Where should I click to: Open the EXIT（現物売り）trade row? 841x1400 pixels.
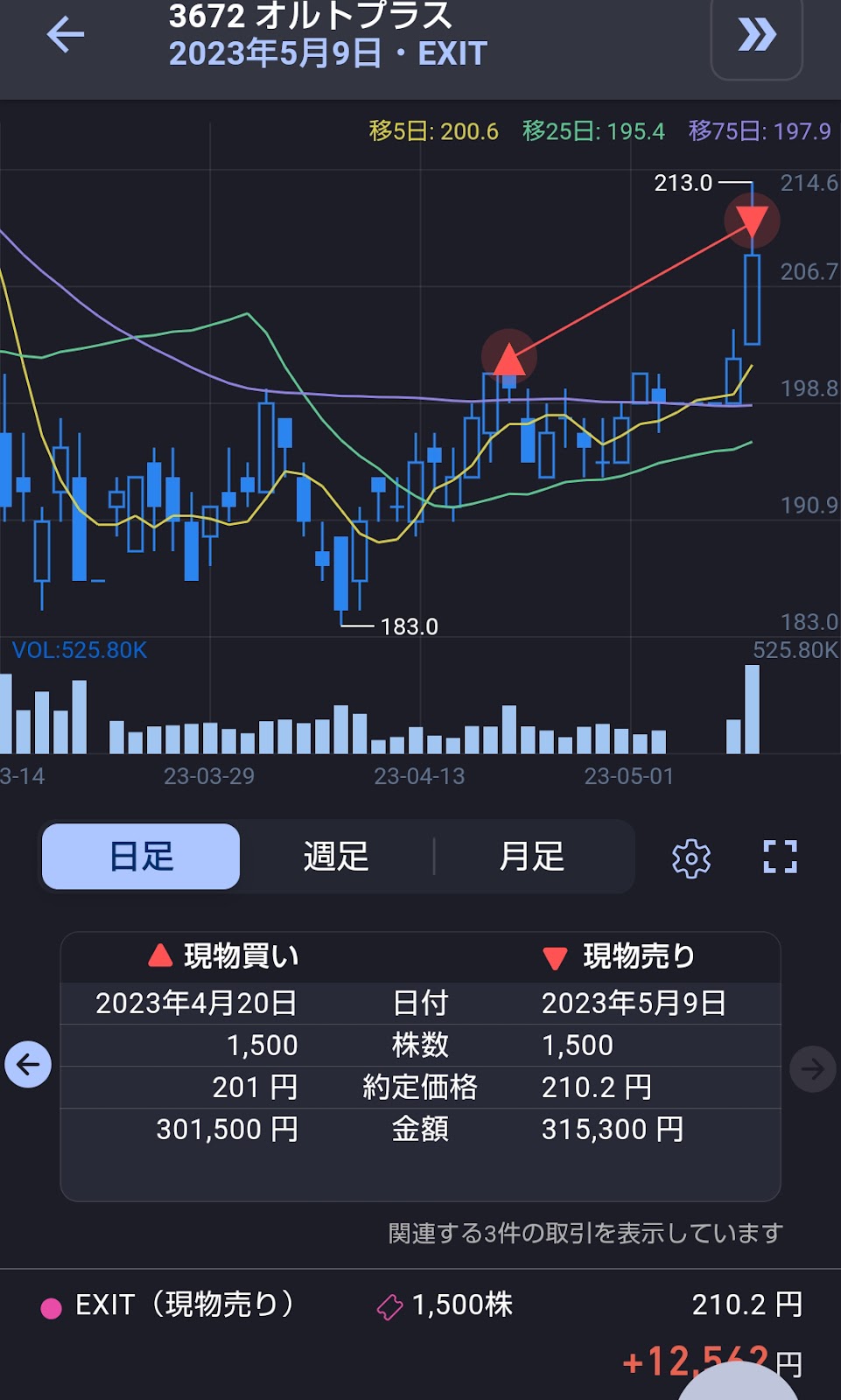(420, 1305)
